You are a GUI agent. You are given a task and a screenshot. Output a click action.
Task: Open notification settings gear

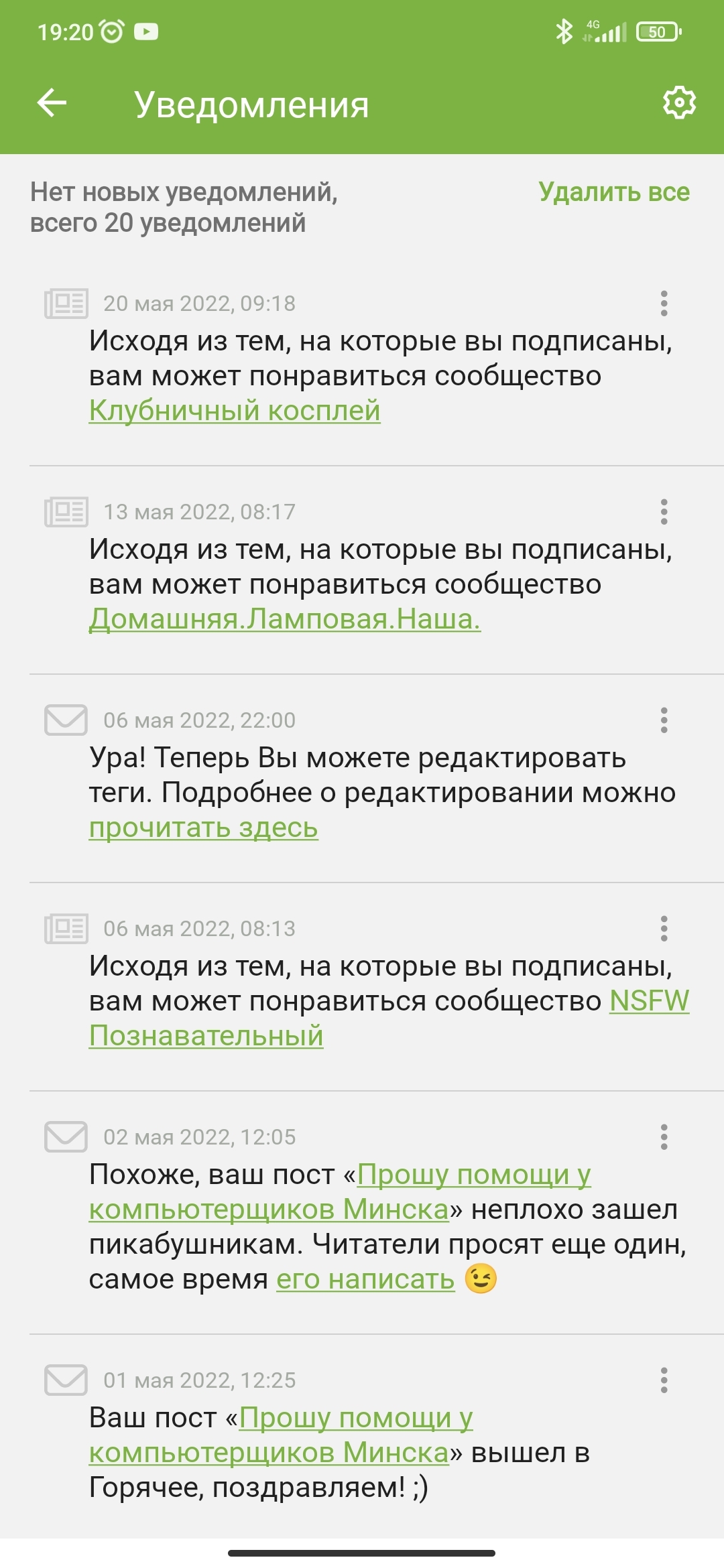(679, 103)
